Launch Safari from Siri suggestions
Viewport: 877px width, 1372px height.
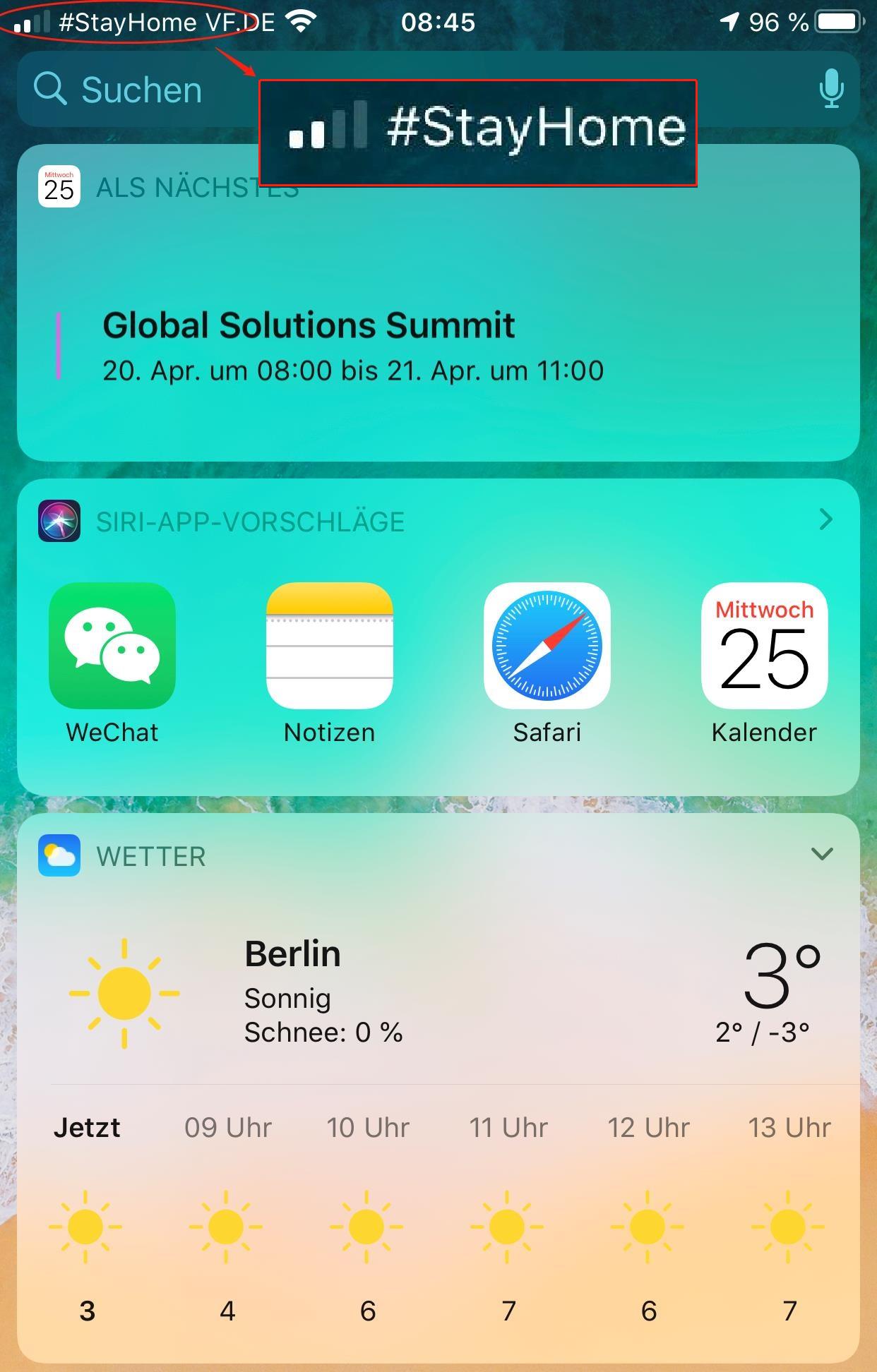coord(547,646)
